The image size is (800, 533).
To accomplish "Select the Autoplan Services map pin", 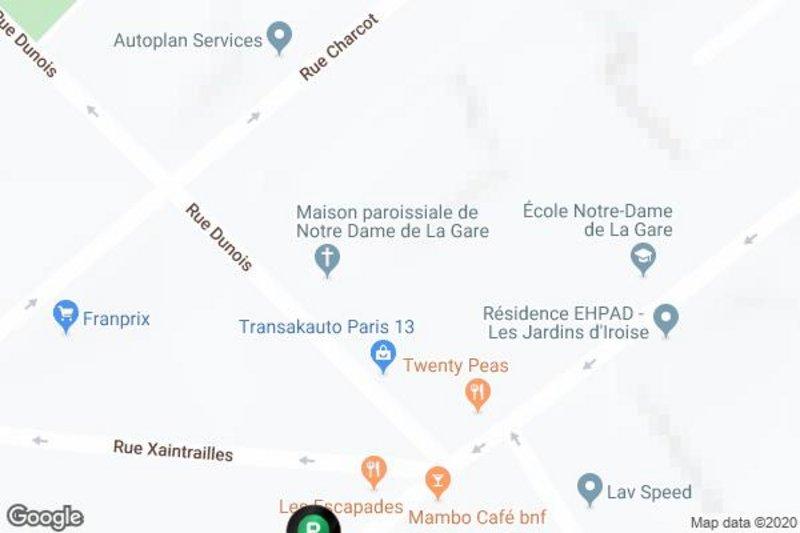I will click(x=281, y=39).
